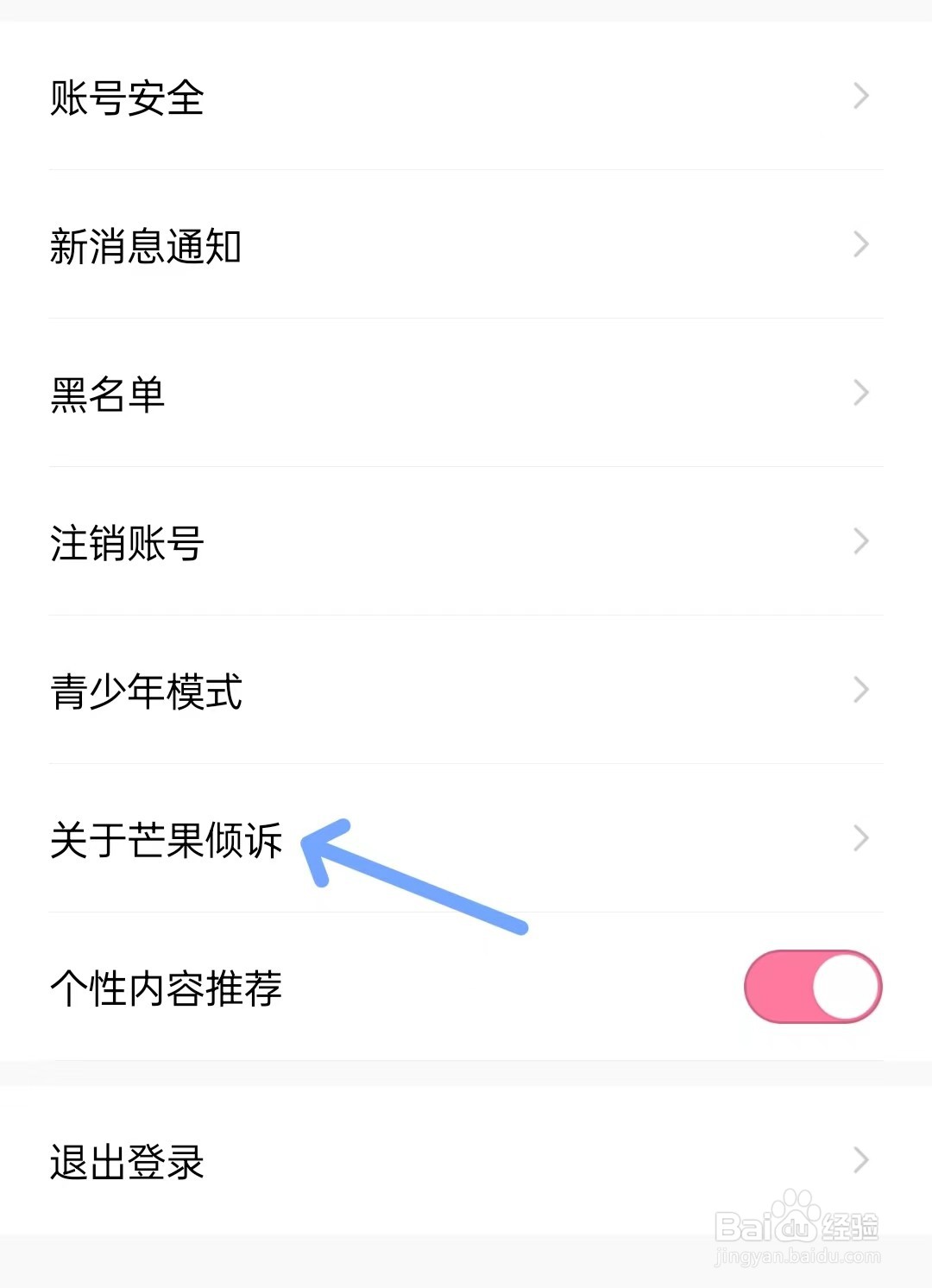The image size is (932, 1288).
Task: Expand the 黑名单 row arrow
Action: 859,395
